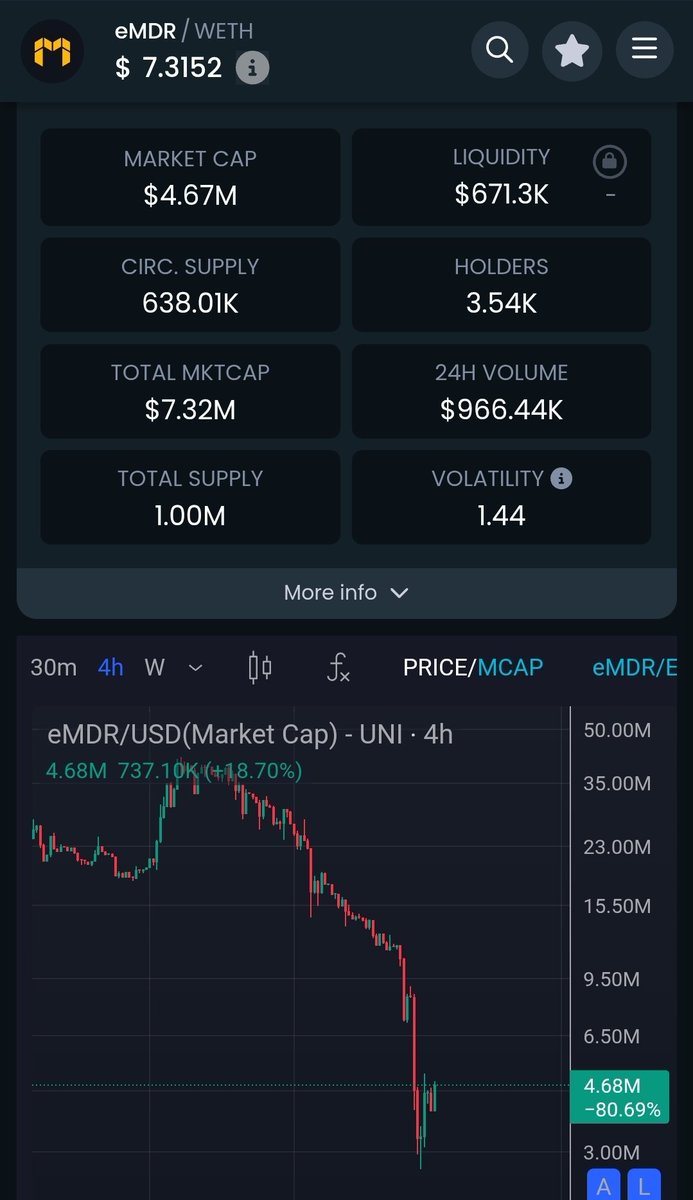Toggle auto scale A button
This screenshot has height=1200, width=693.
point(604,1185)
